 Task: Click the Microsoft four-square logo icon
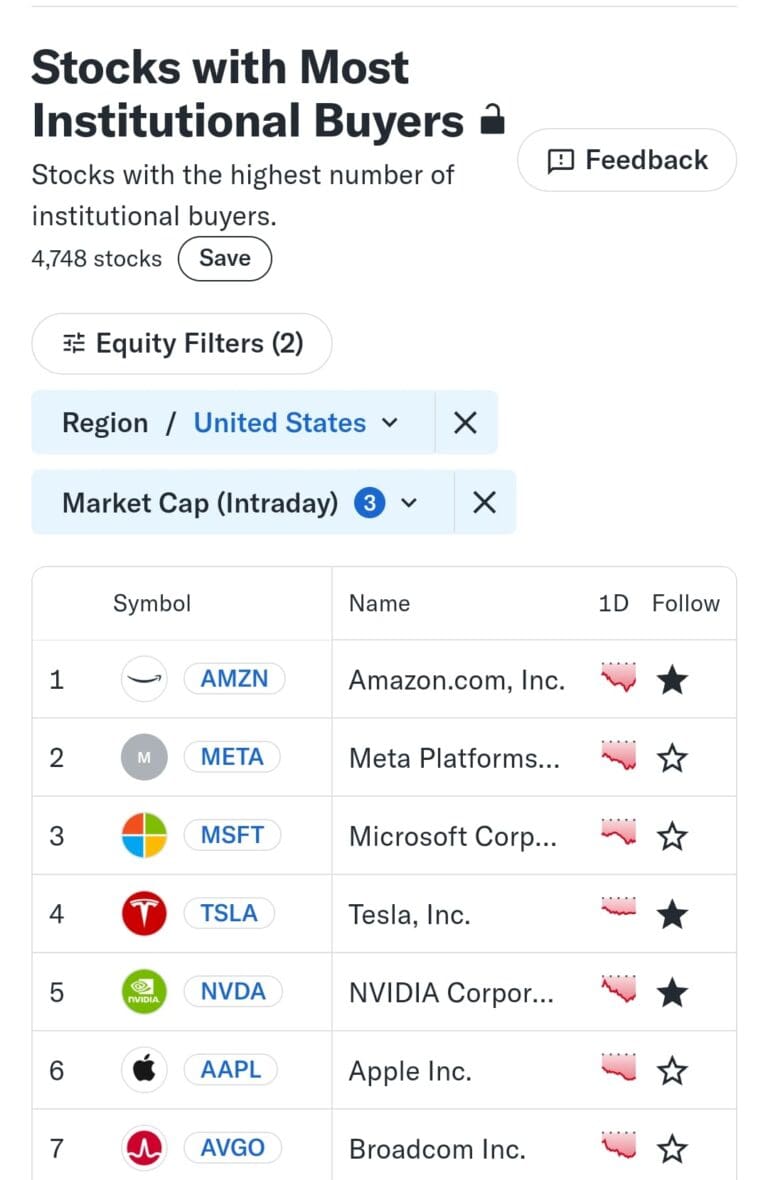click(x=143, y=835)
